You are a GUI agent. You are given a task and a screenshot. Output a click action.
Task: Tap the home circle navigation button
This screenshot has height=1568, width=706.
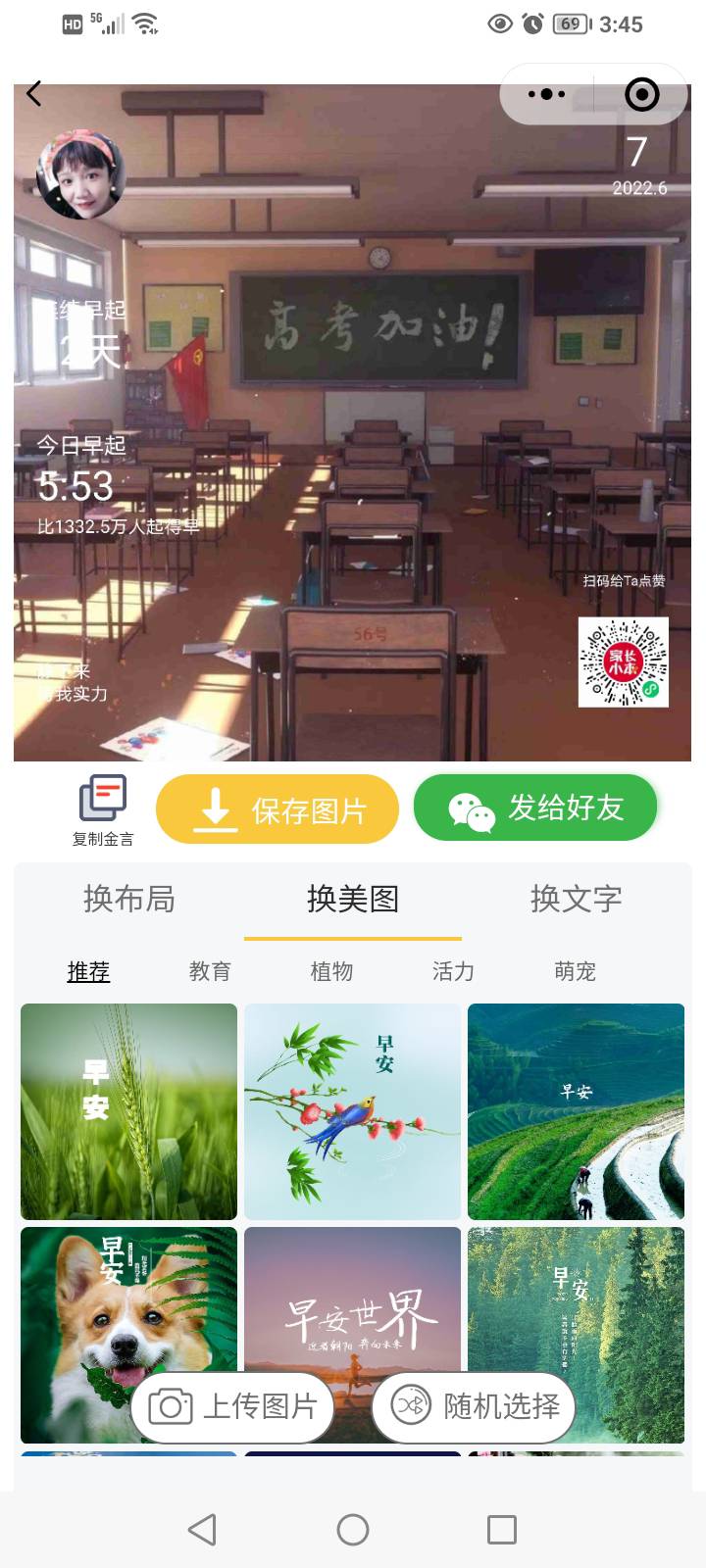(x=352, y=1528)
